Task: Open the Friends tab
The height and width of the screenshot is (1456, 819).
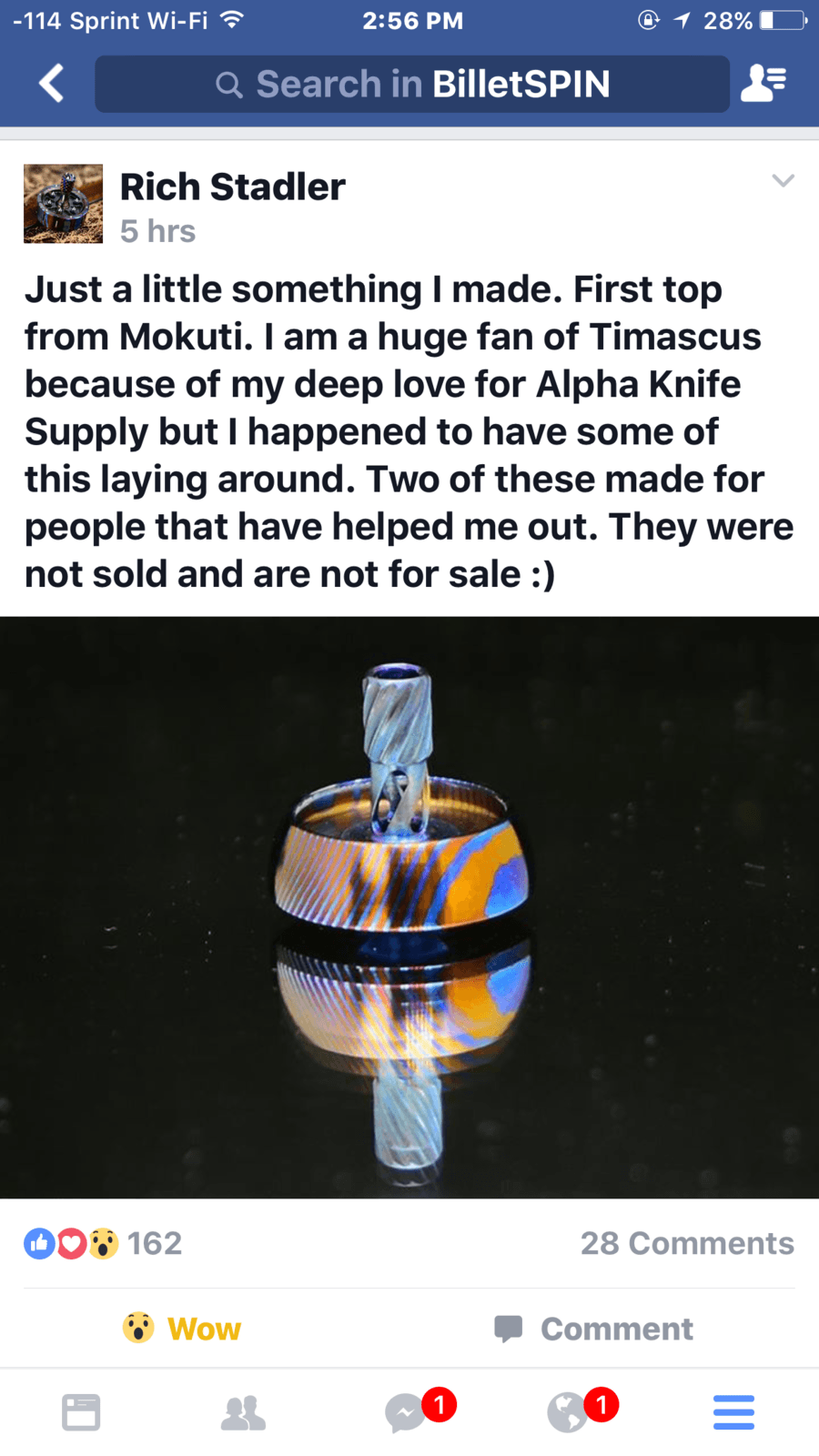Action: (243, 1412)
